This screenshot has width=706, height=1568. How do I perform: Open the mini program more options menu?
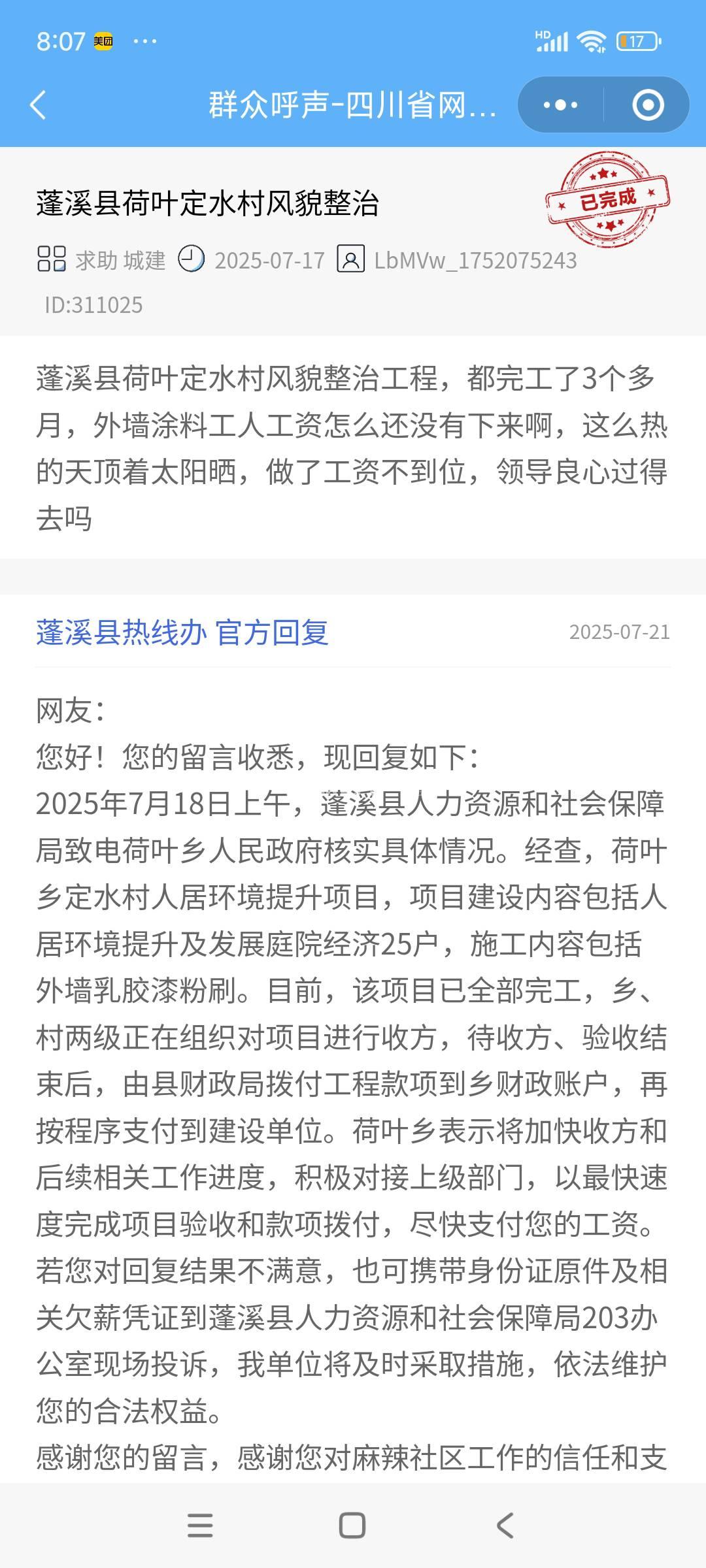click(x=560, y=105)
